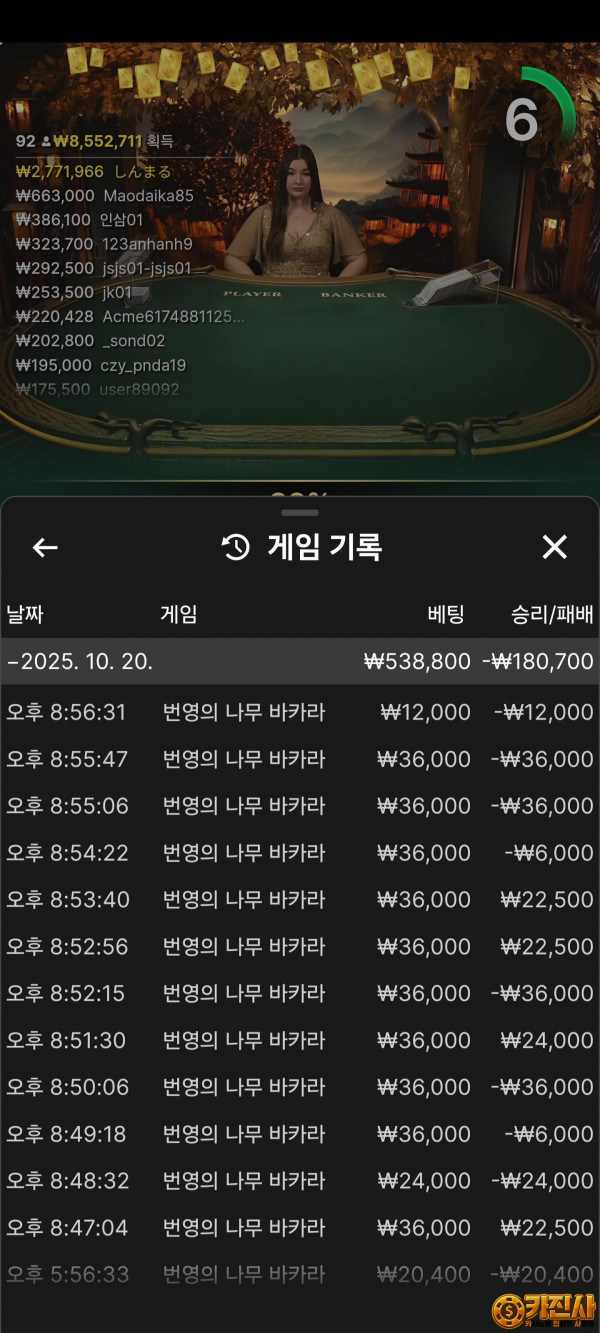Close the game history panel
This screenshot has width=600, height=1333.
click(554, 547)
